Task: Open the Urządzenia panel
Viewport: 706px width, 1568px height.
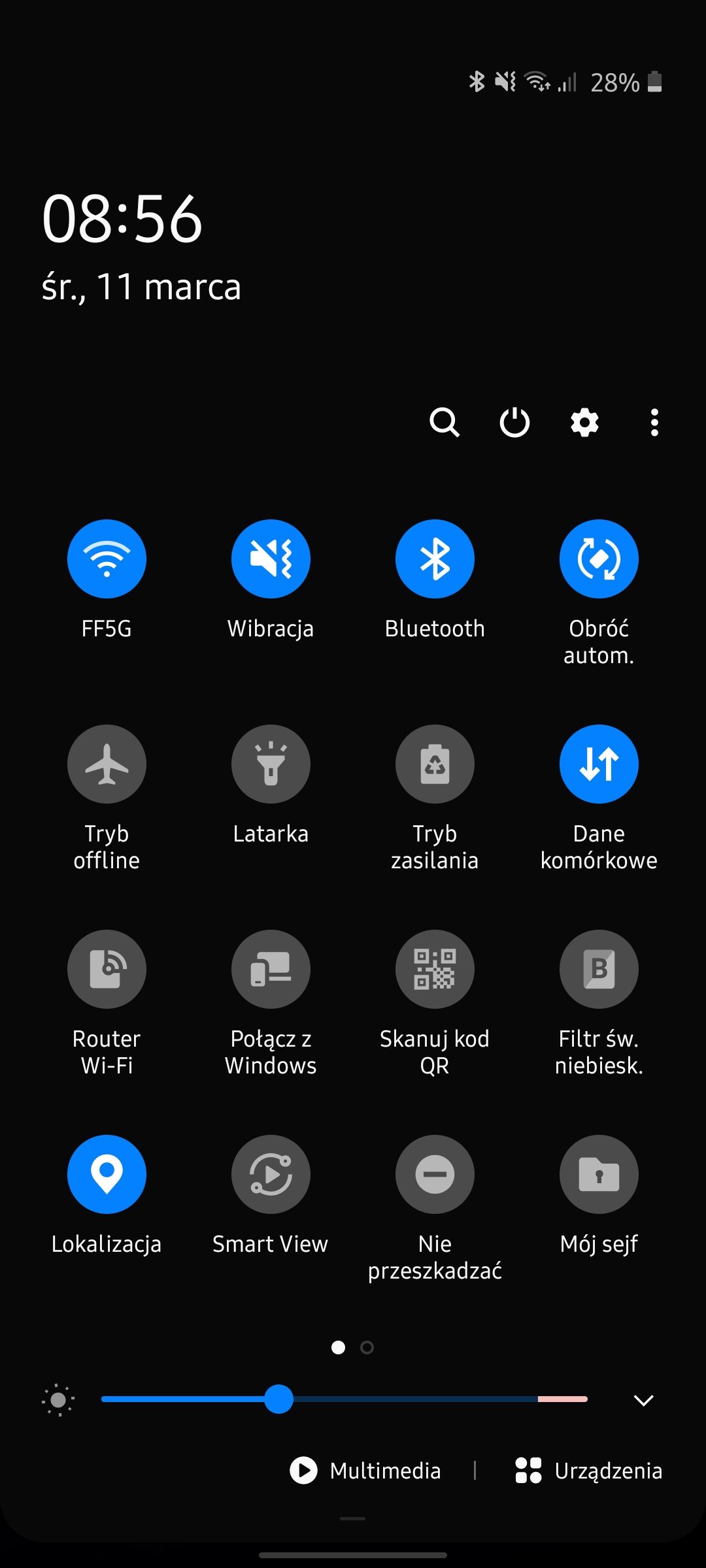Action: pos(588,1471)
